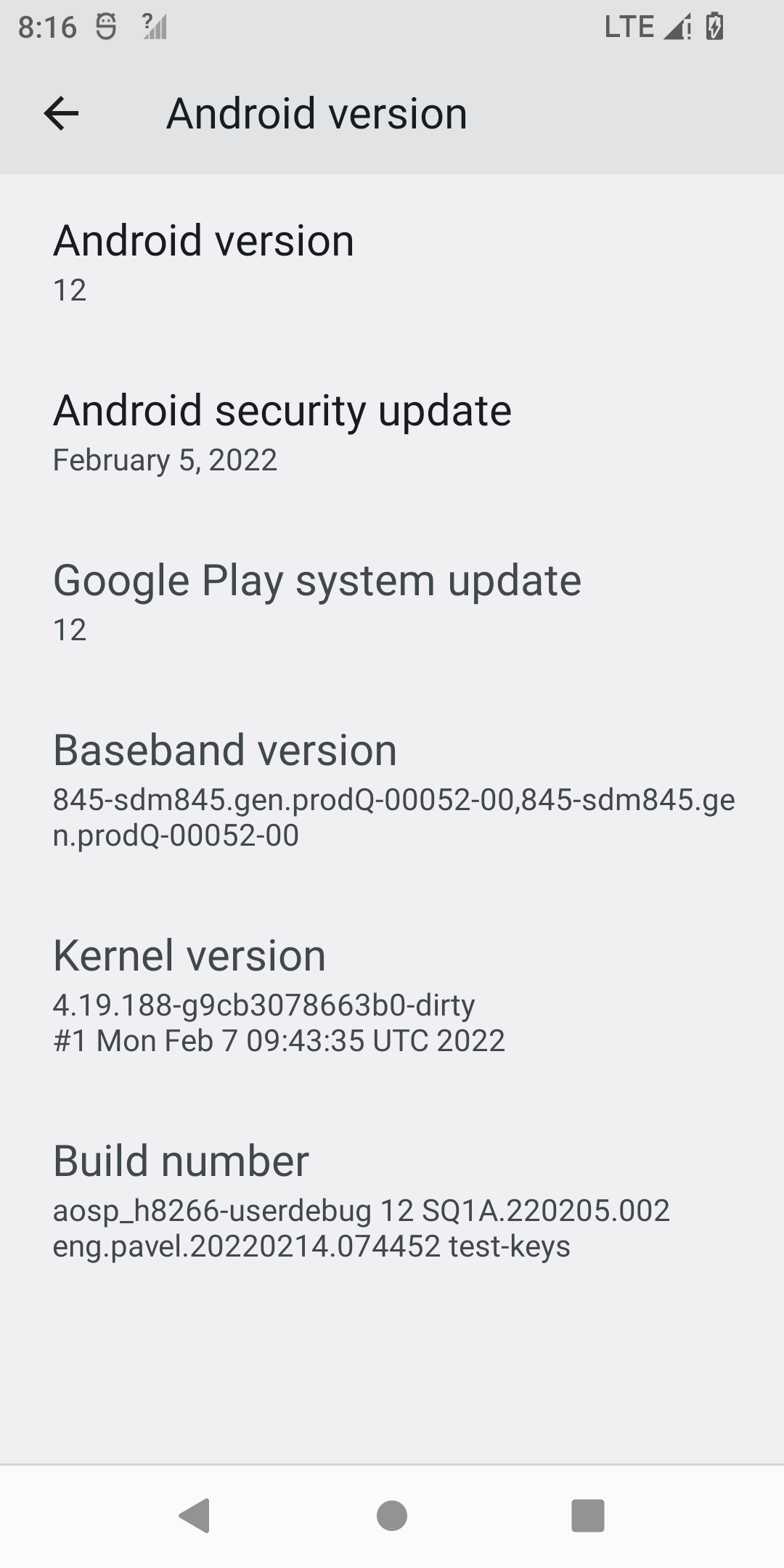Tap the Kernel version entry

point(189,955)
